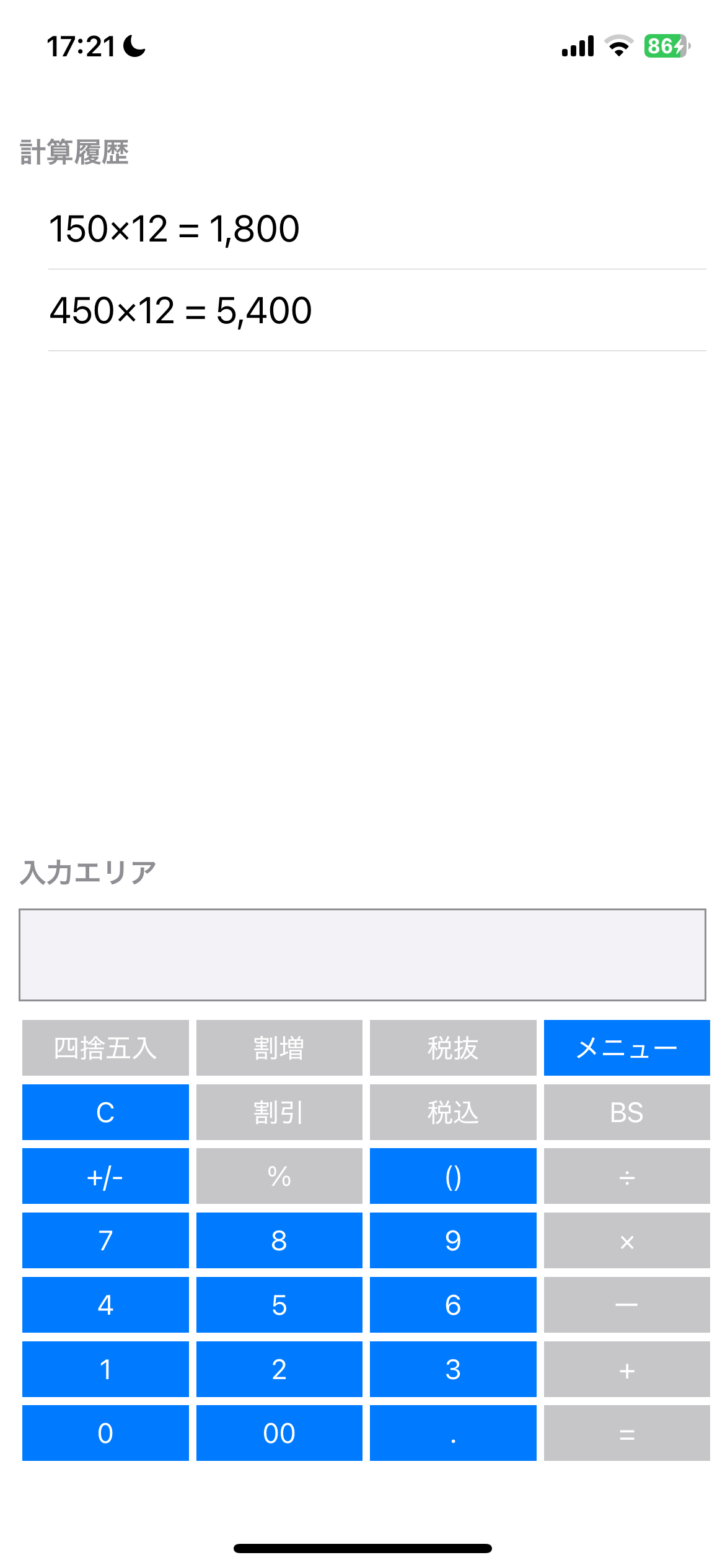Clear the input with the C key
This screenshot has width=725, height=1568.
click(105, 1112)
